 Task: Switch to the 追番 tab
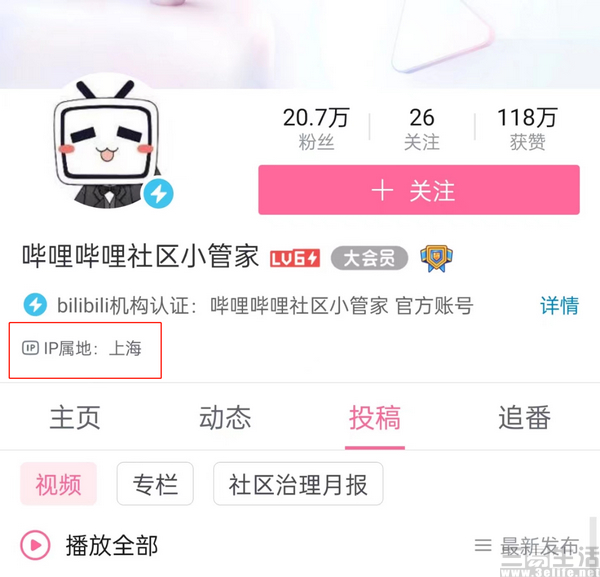point(524,417)
